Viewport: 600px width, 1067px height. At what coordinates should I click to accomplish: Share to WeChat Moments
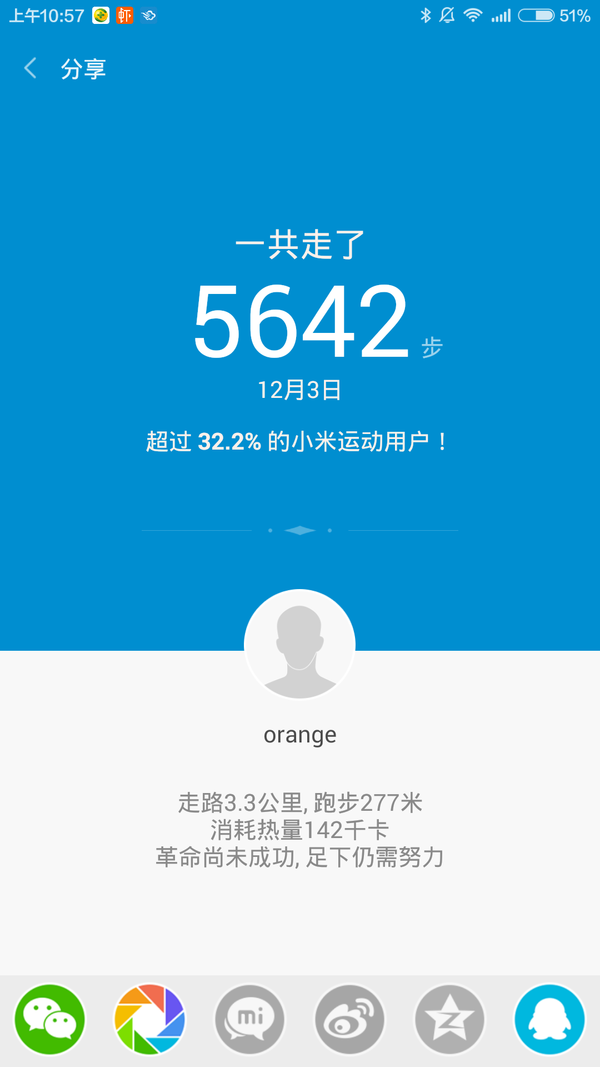tap(150, 1019)
